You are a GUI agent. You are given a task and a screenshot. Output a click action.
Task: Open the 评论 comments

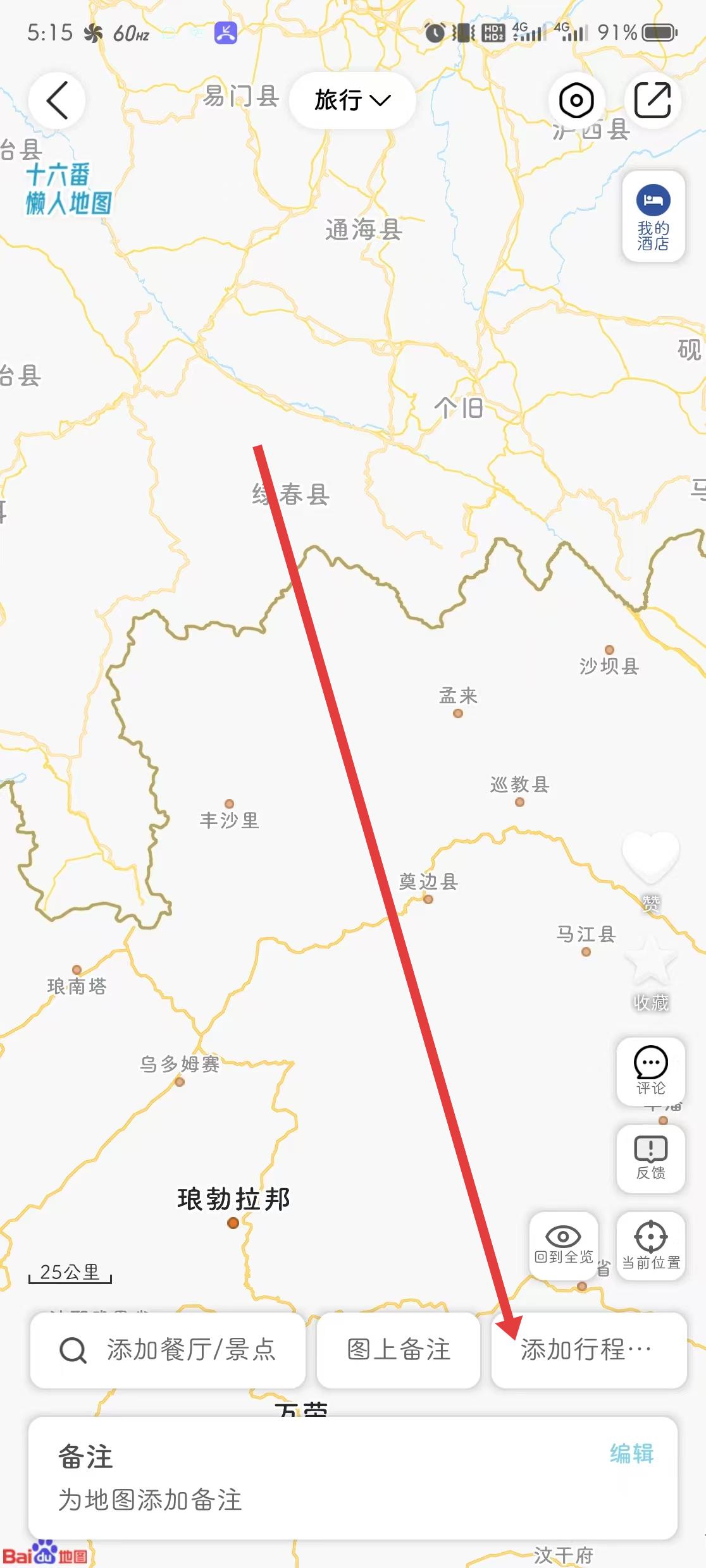click(650, 1070)
